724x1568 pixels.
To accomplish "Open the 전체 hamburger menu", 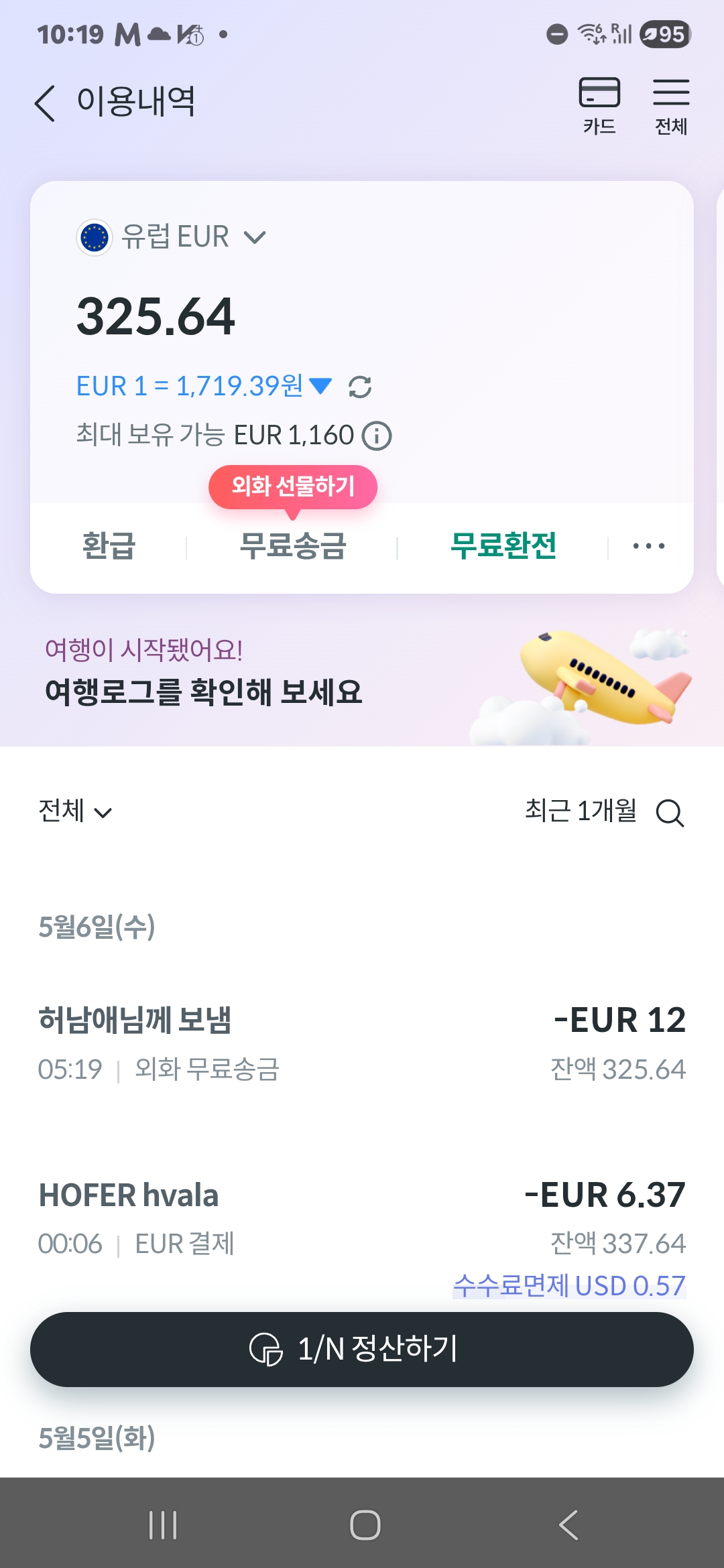I will tap(671, 106).
